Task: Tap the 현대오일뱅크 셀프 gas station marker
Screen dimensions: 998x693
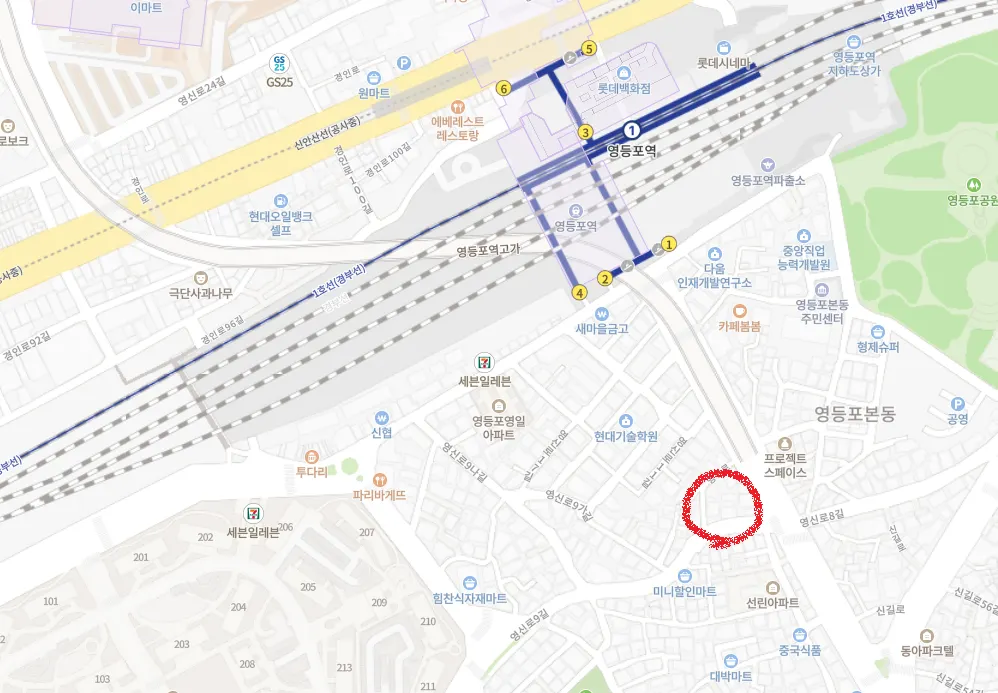Action: point(281,200)
